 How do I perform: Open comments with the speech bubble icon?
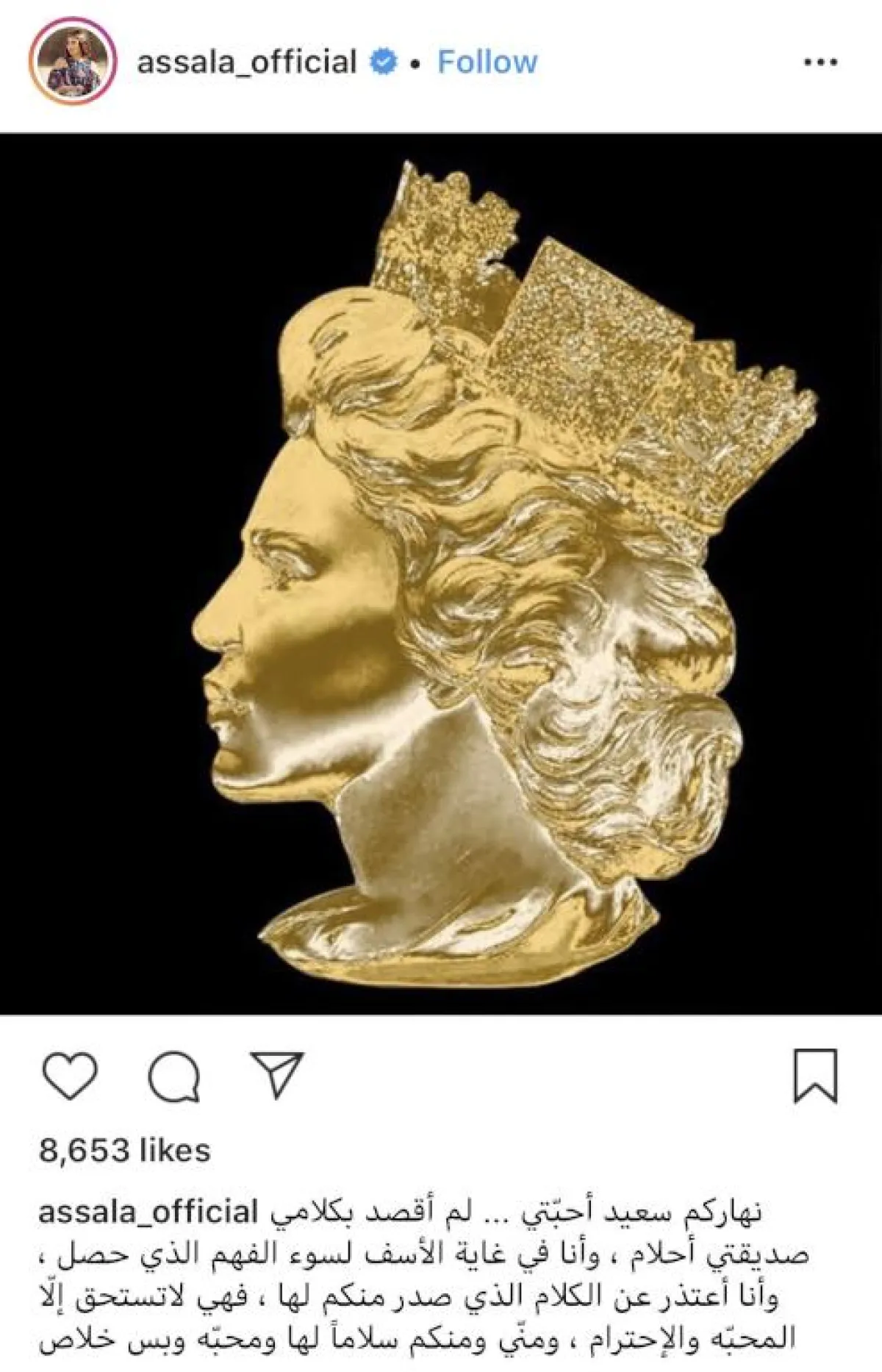(173, 1077)
